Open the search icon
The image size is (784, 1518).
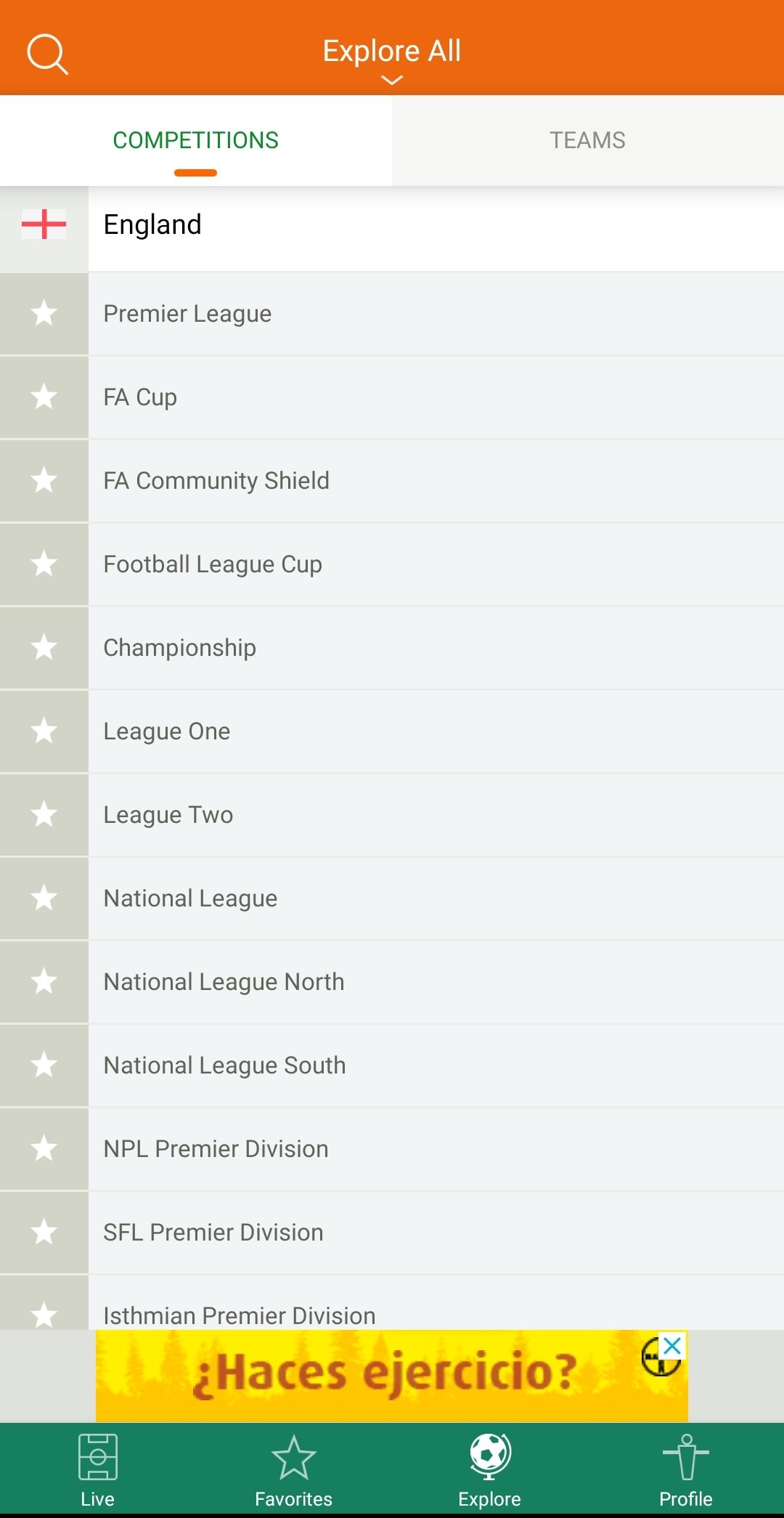(47, 54)
